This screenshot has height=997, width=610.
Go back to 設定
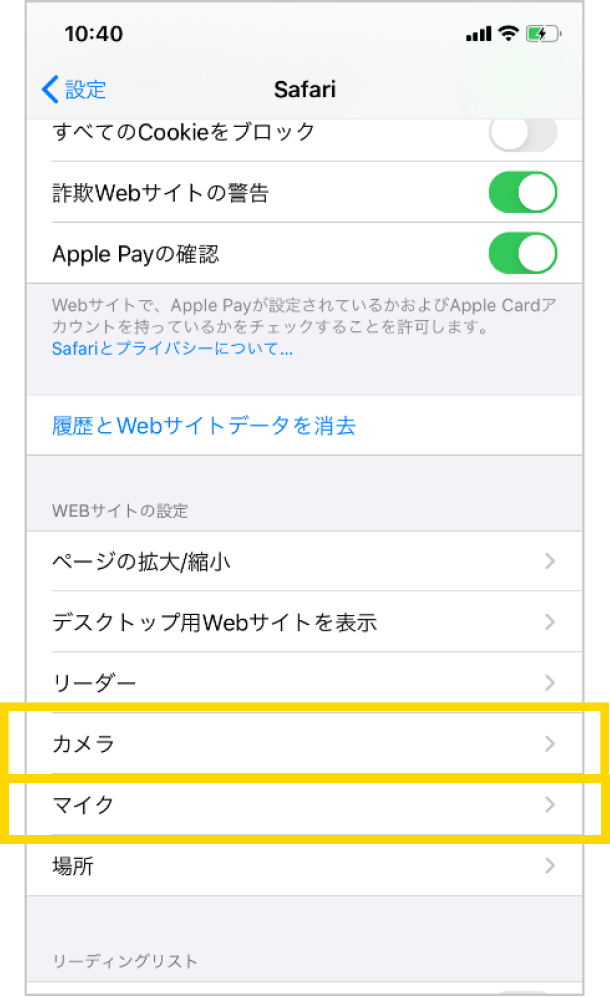click(74, 90)
